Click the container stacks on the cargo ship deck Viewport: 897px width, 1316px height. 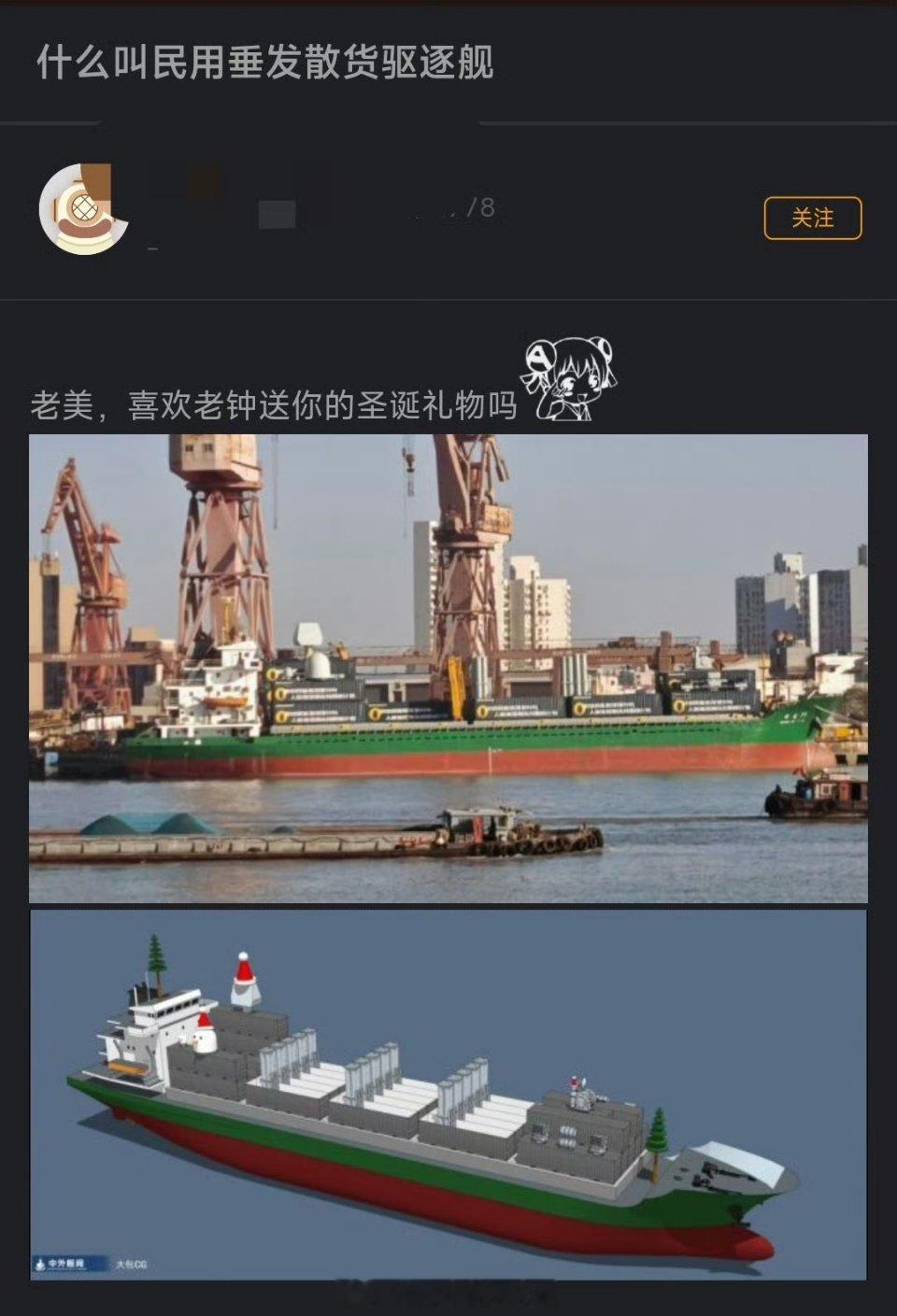[514, 696]
